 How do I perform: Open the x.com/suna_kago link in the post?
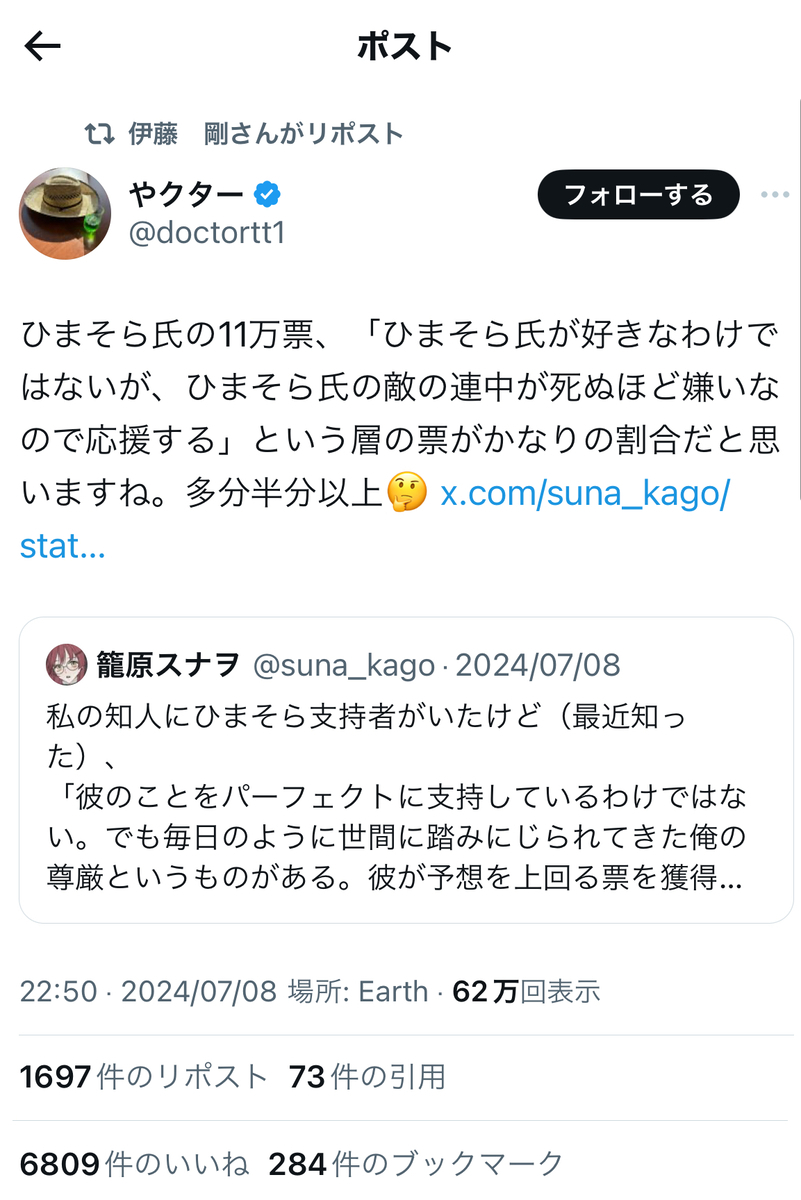click(x=585, y=495)
